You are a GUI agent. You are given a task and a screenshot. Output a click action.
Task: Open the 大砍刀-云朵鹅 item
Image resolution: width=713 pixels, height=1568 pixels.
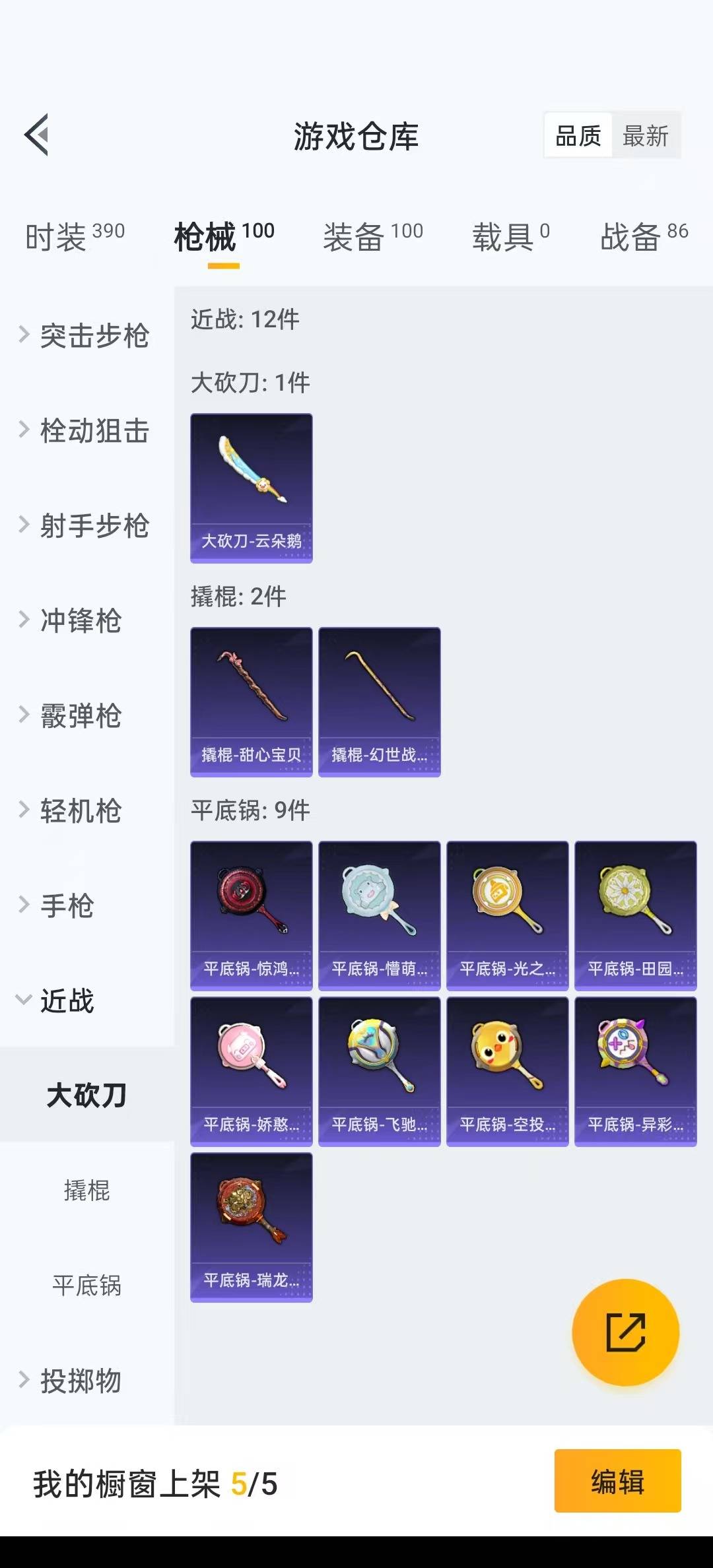coord(252,488)
